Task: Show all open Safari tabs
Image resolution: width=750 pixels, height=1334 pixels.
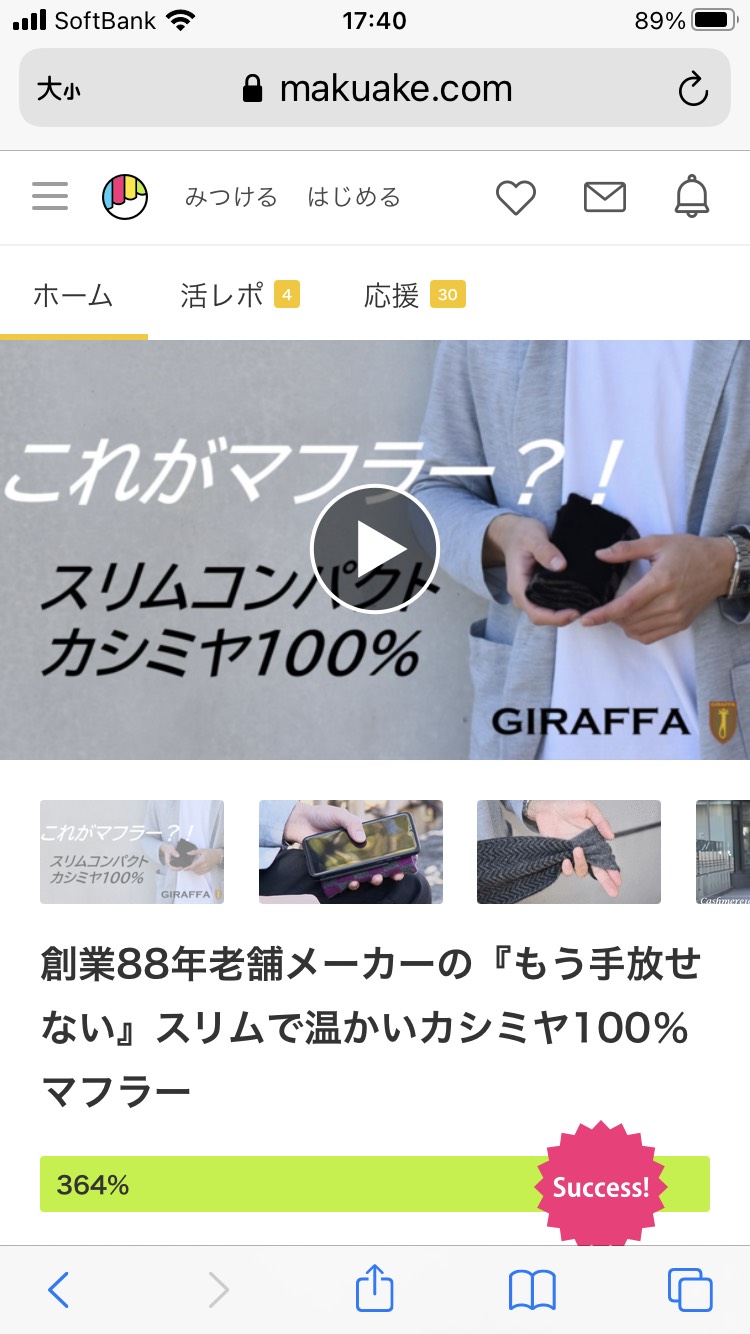Action: (x=690, y=1290)
